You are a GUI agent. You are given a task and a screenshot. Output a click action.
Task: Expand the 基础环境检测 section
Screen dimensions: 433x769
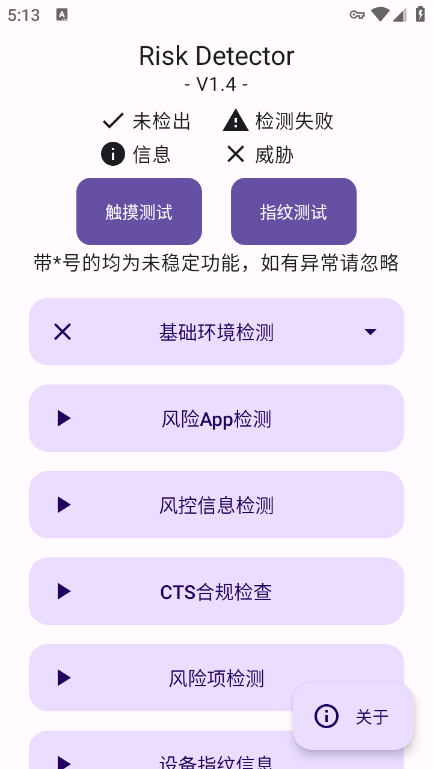216,332
